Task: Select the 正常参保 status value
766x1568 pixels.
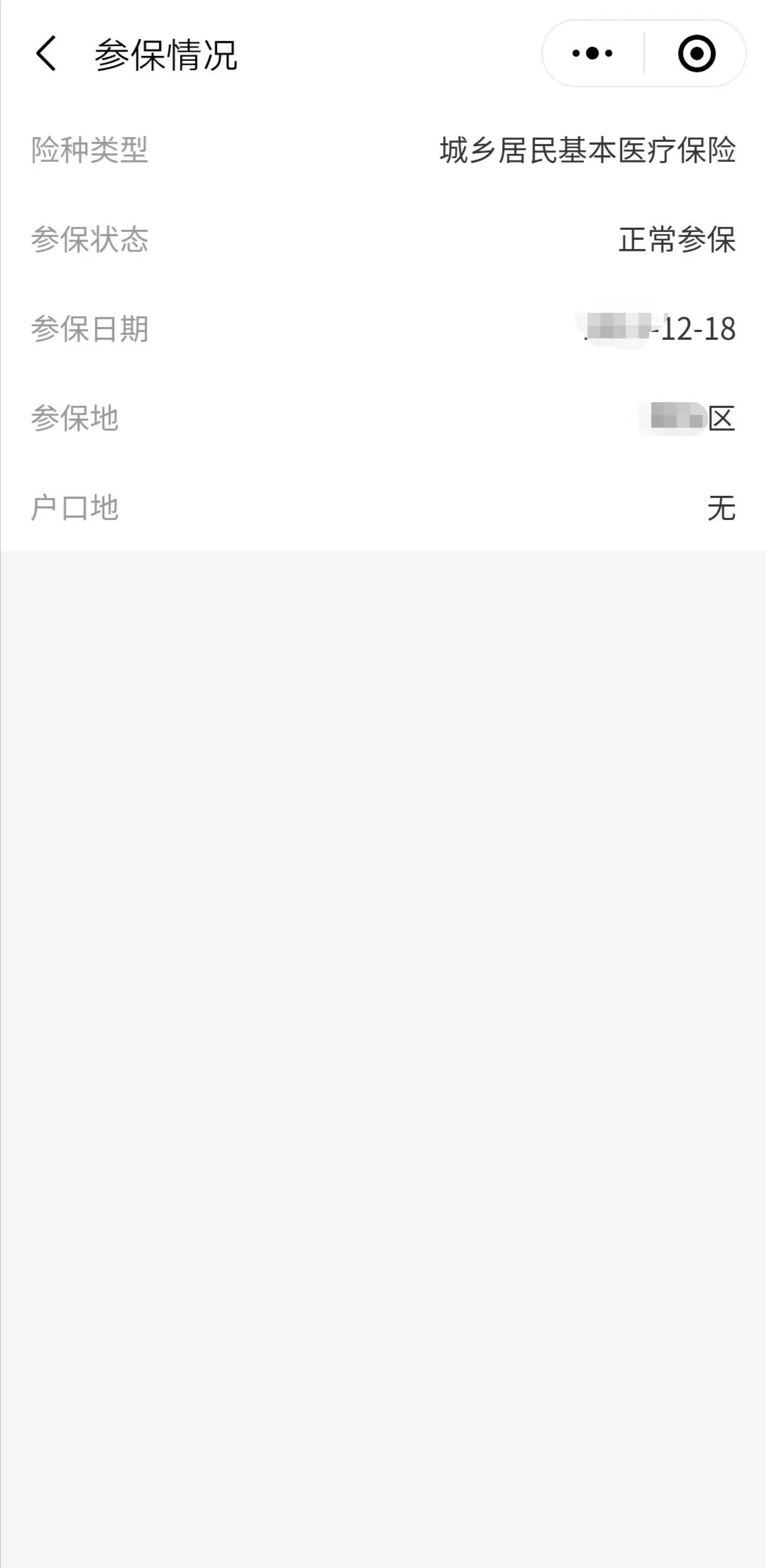Action: (x=676, y=241)
